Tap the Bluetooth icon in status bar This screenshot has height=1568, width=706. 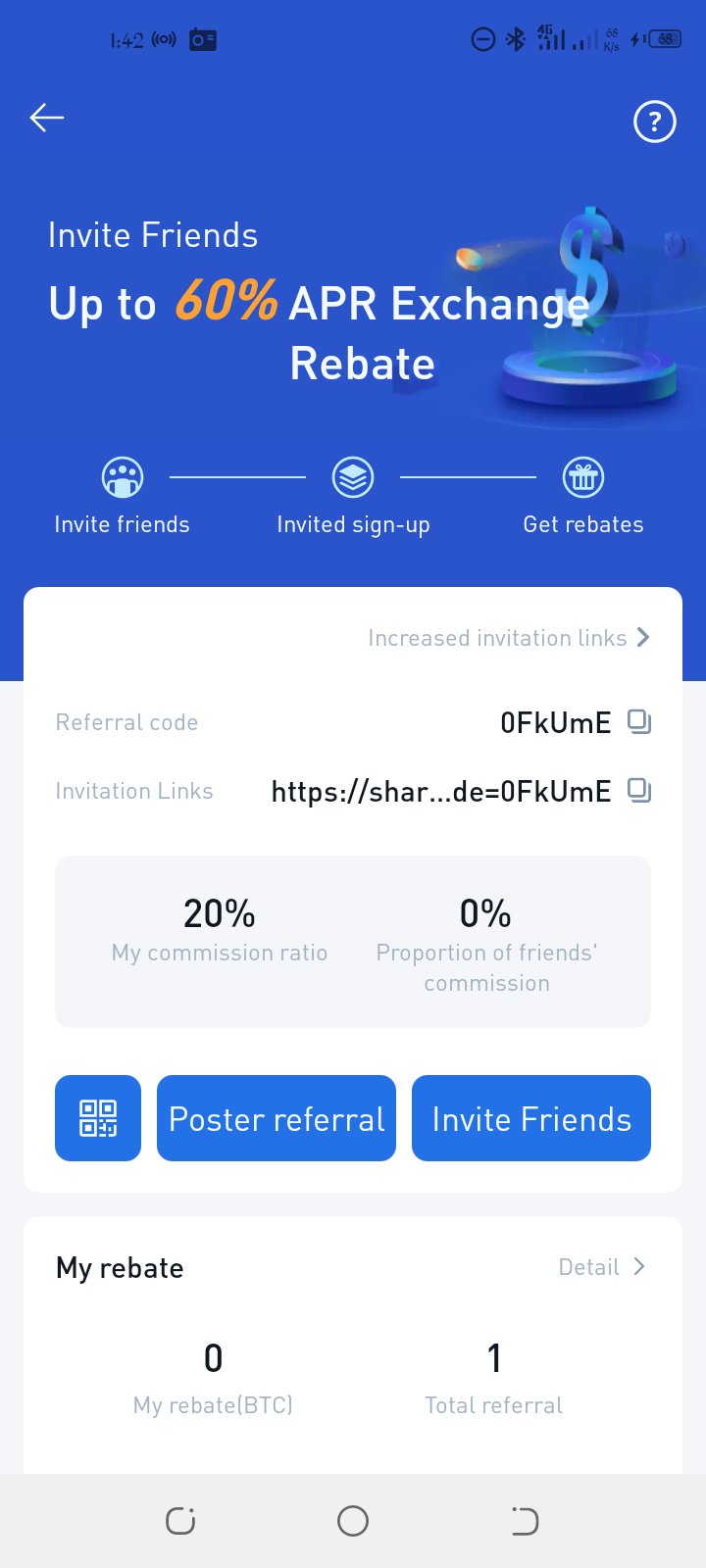(514, 40)
